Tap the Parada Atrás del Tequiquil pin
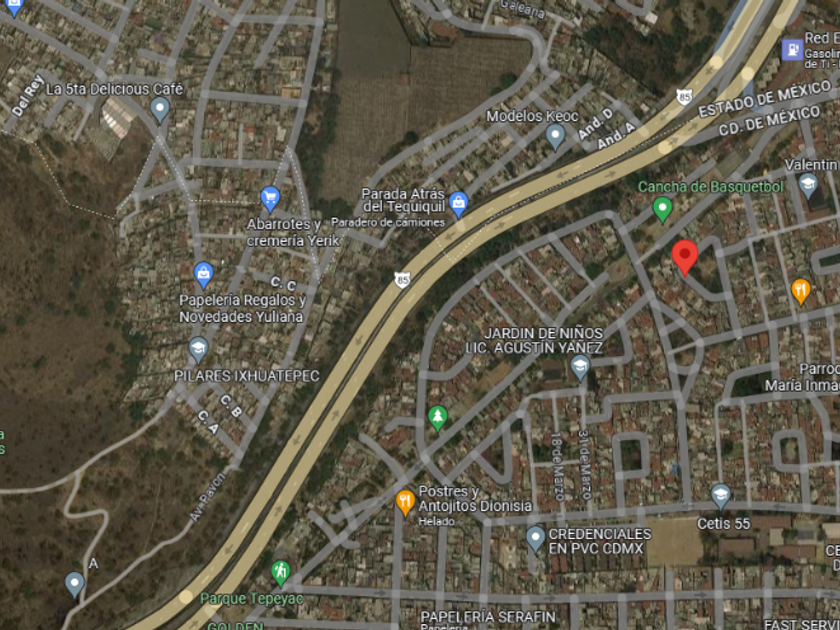 click(x=458, y=204)
